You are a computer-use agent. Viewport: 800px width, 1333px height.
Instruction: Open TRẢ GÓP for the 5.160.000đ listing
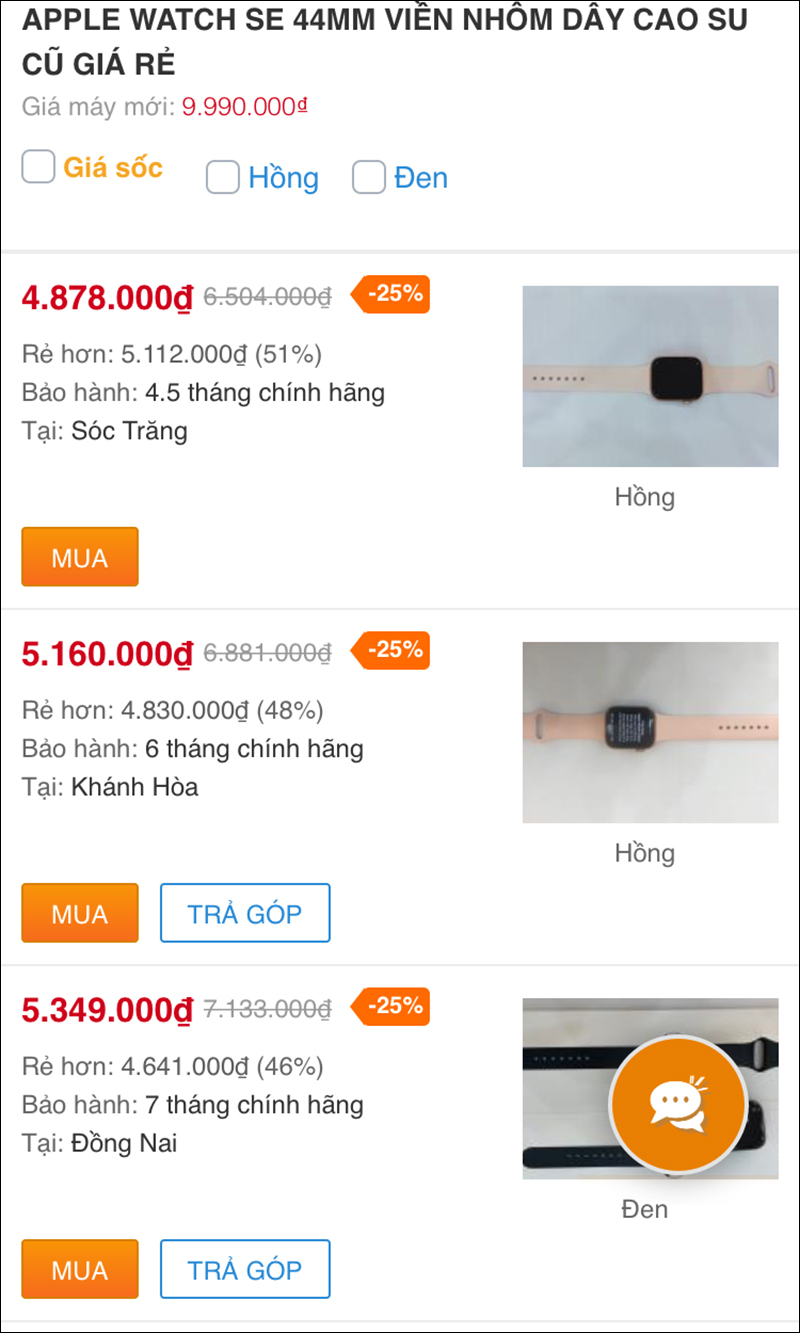click(245, 912)
